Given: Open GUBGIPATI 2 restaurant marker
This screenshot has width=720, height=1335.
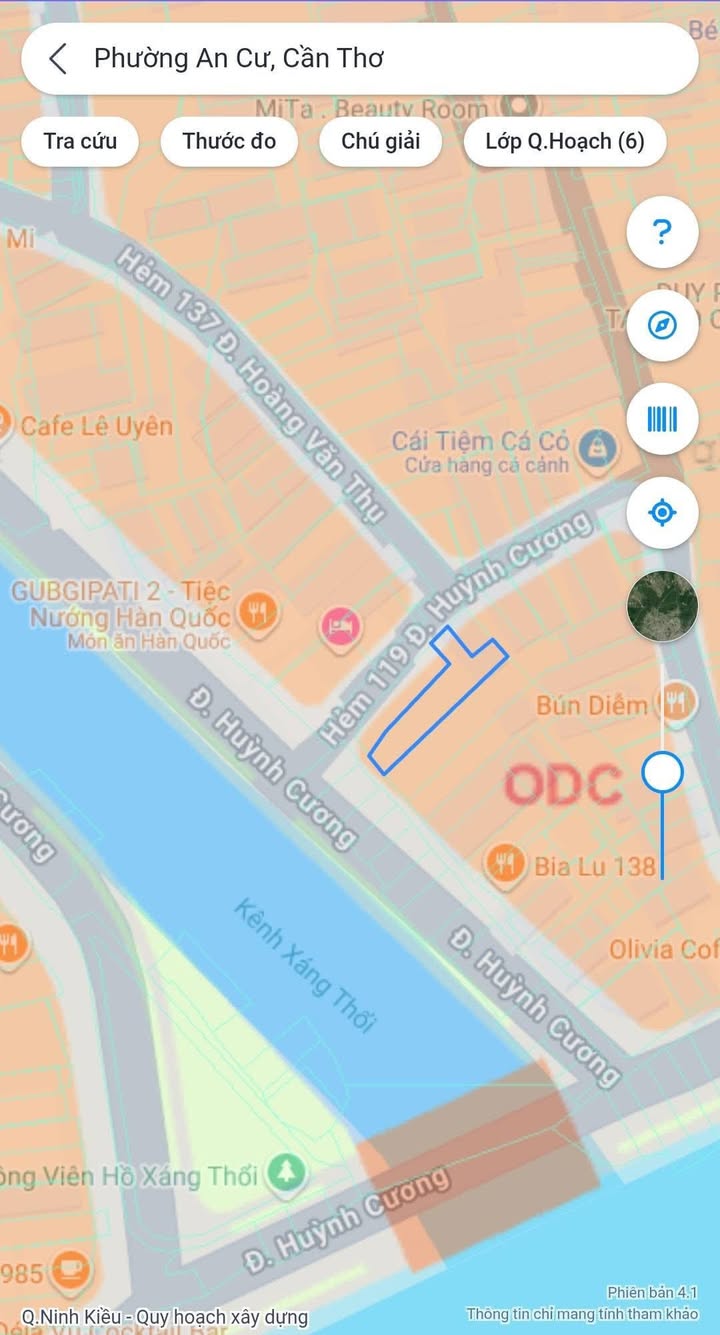Looking at the screenshot, I should click(x=260, y=611).
